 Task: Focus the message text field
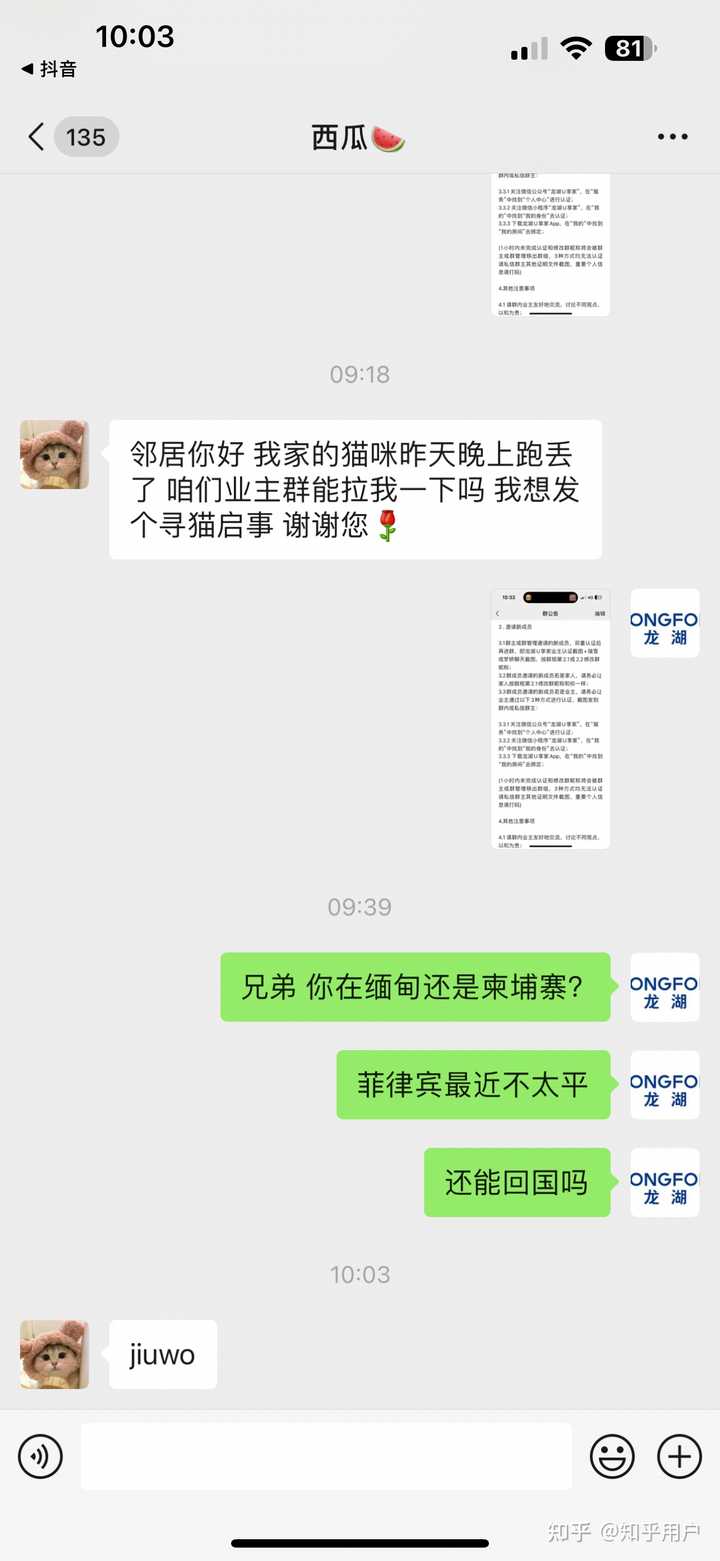[x=326, y=1456]
